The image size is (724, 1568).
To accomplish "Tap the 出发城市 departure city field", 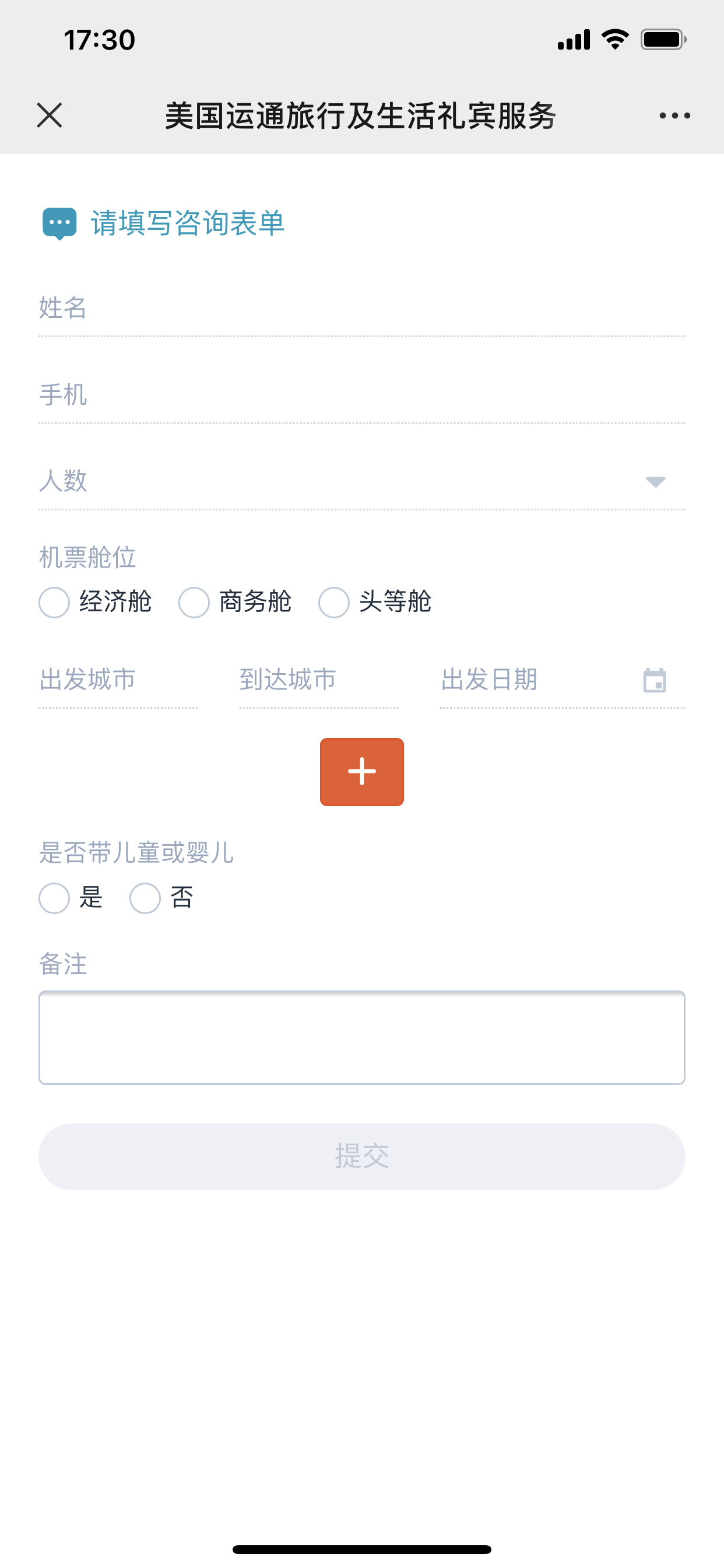I will tap(118, 681).
